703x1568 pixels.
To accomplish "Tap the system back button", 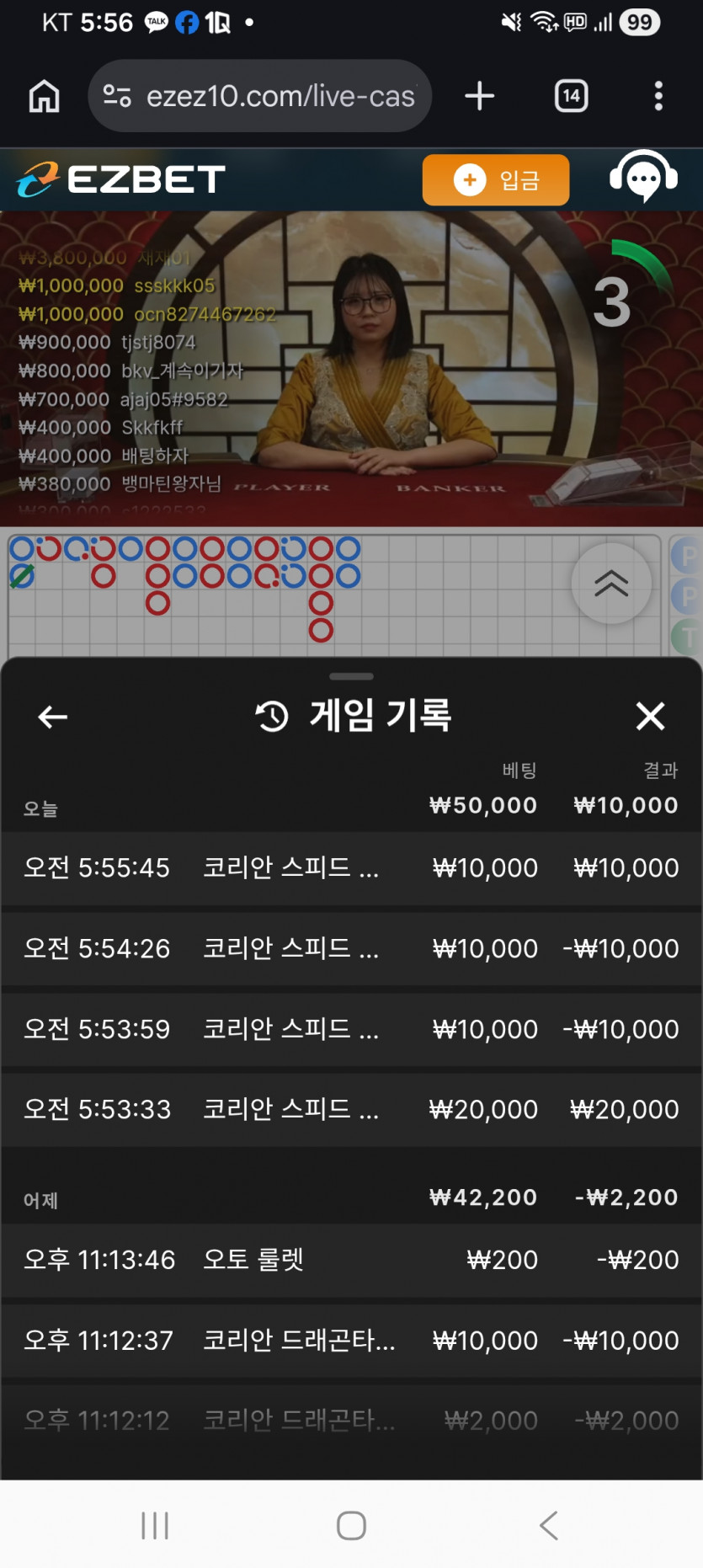I will (x=549, y=1525).
